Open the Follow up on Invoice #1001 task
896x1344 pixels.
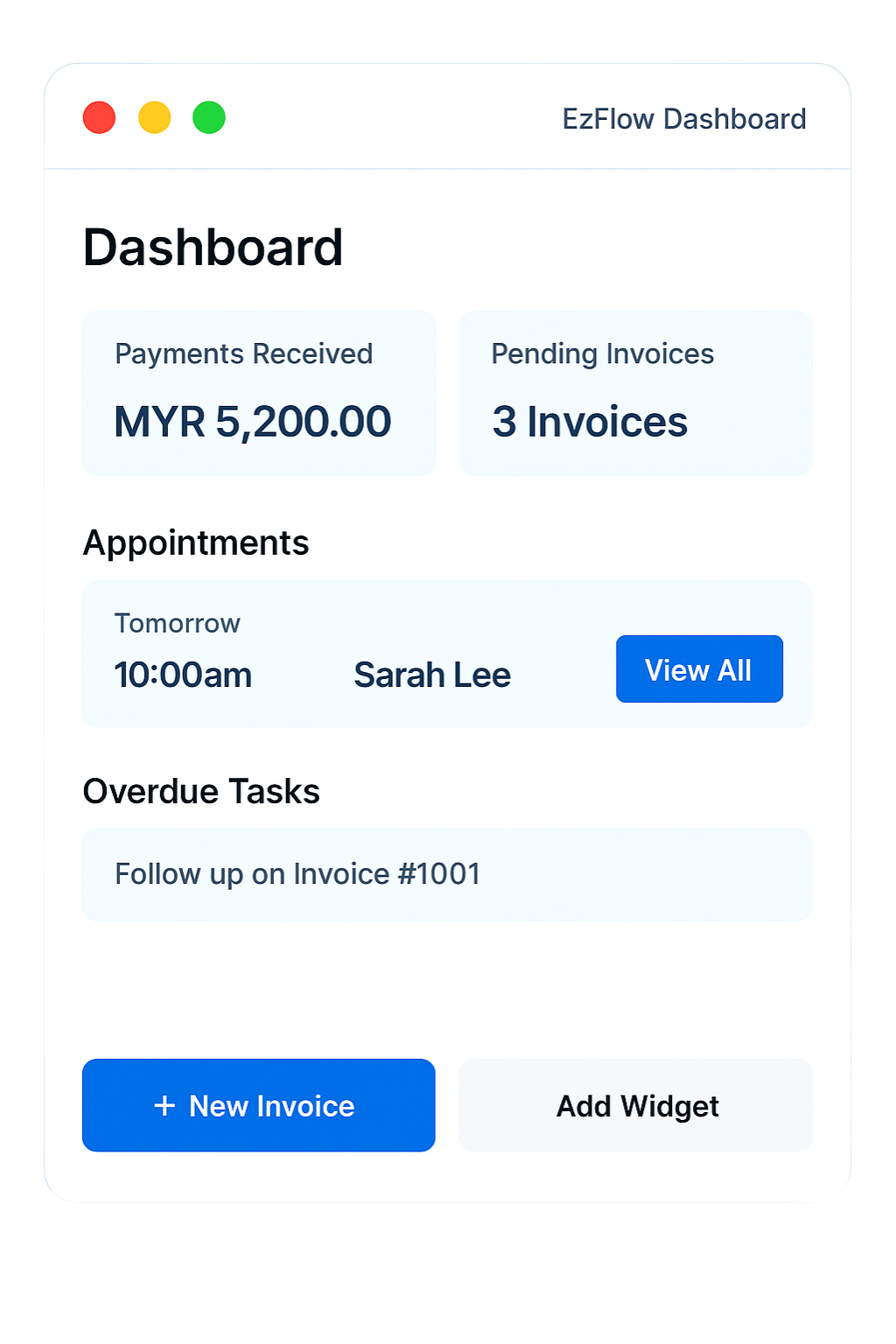(x=297, y=873)
